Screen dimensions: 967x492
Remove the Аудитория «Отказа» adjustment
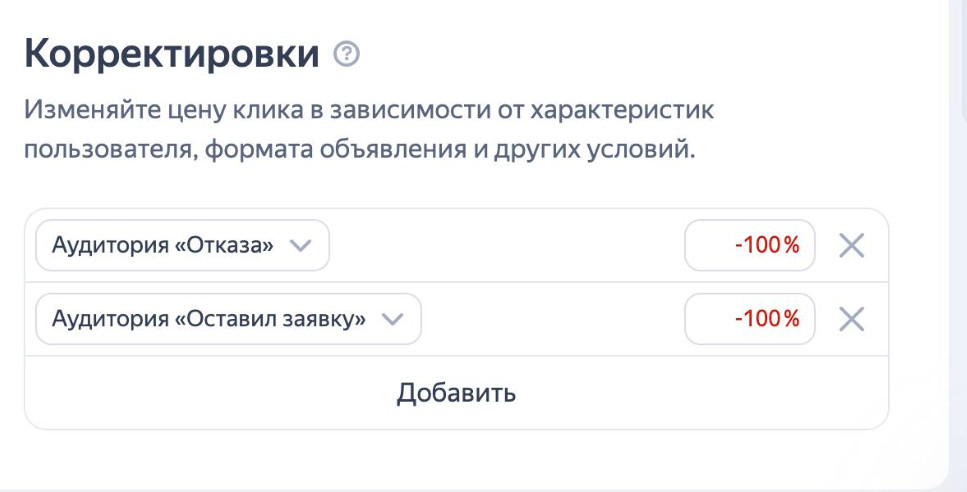(x=851, y=246)
